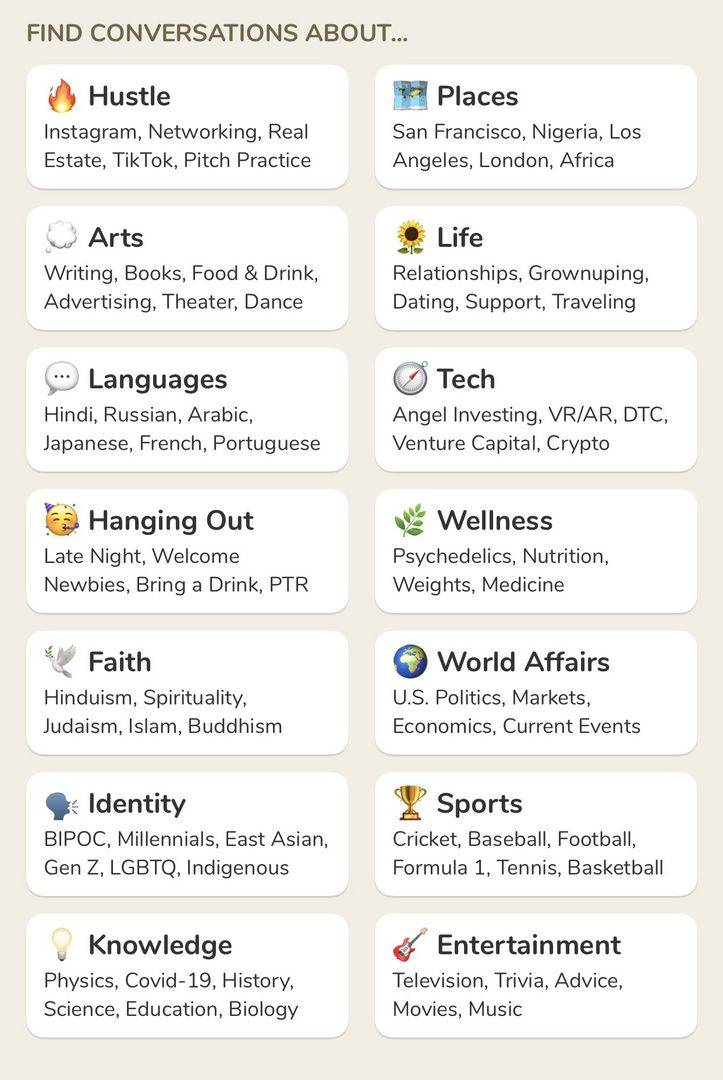This screenshot has width=723, height=1080.
Task: Select the Hanging Out category
Action: tap(187, 551)
